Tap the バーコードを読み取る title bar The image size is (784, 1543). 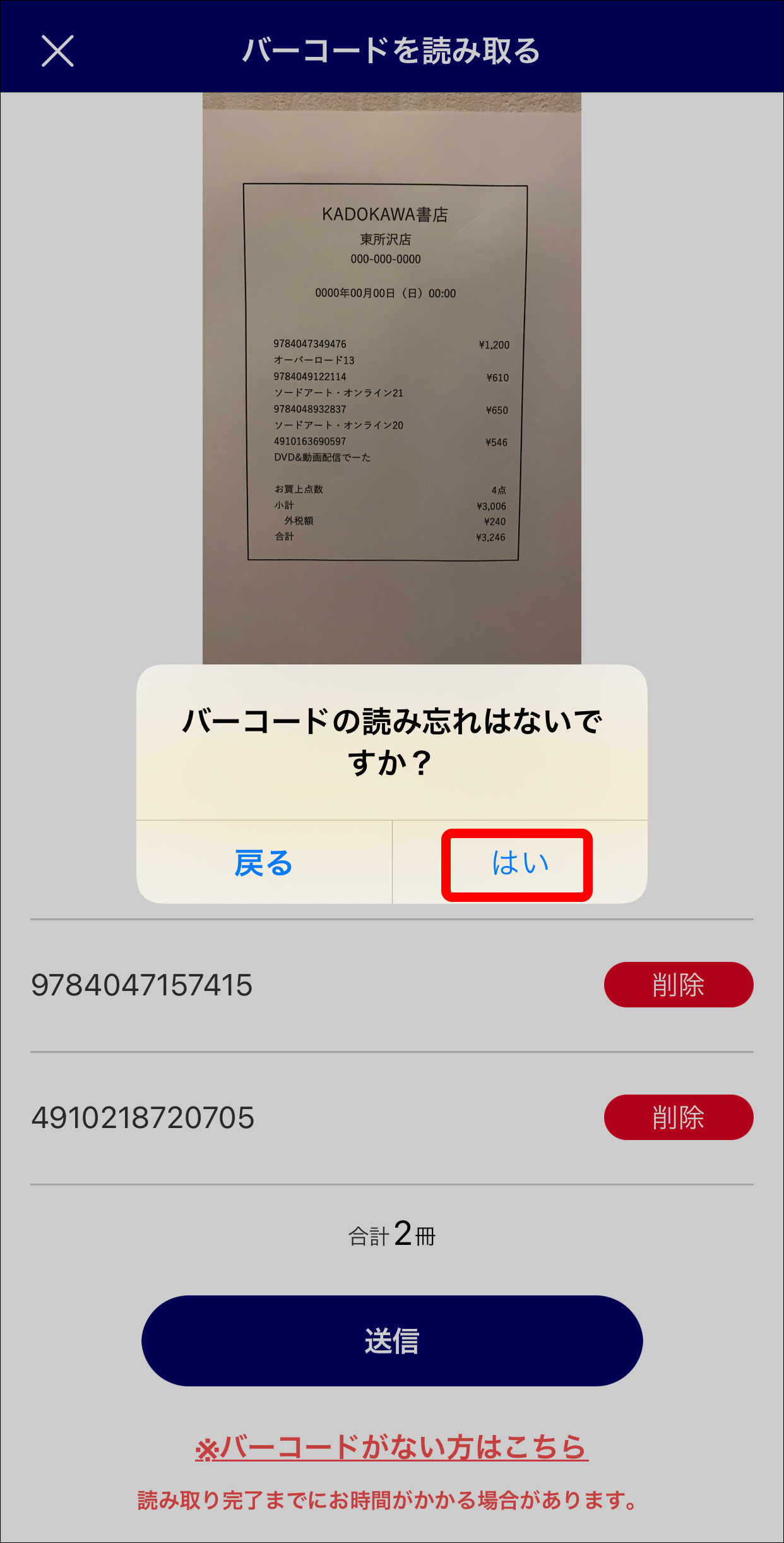(x=392, y=51)
